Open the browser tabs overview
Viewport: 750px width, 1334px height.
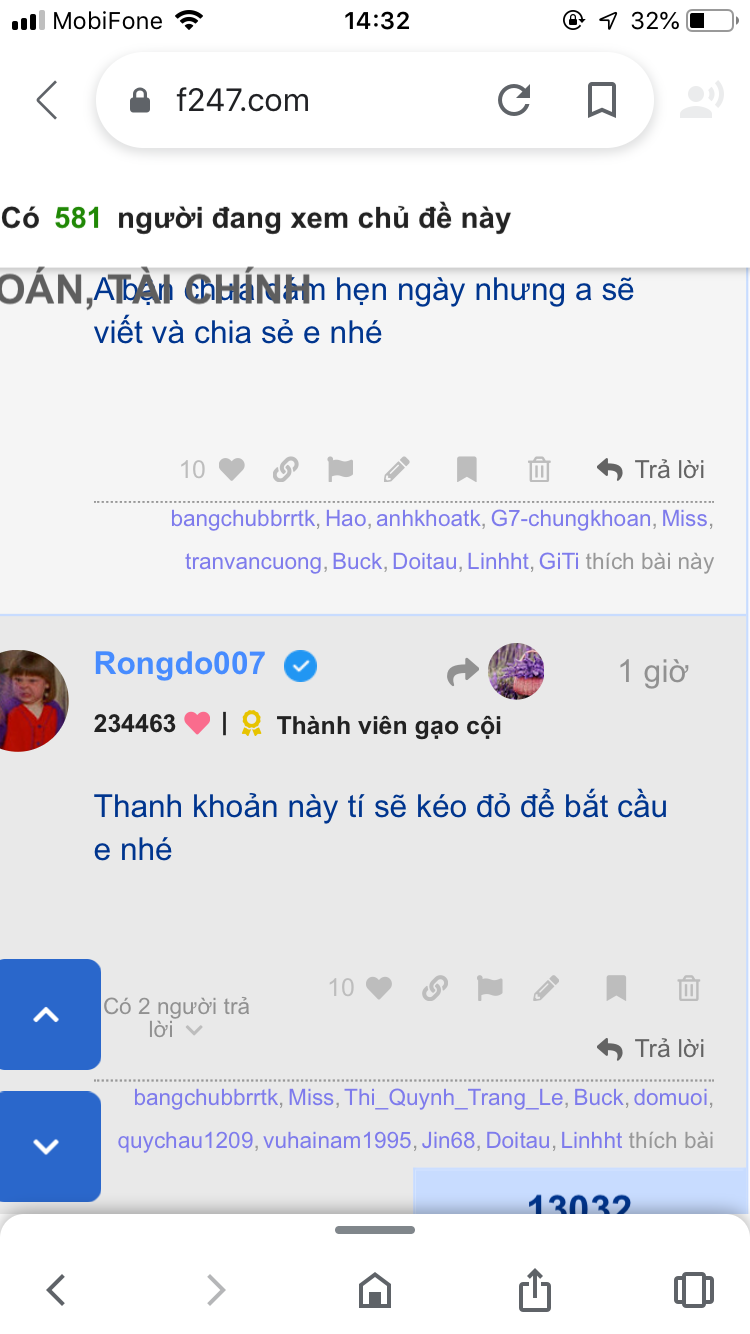click(694, 1290)
